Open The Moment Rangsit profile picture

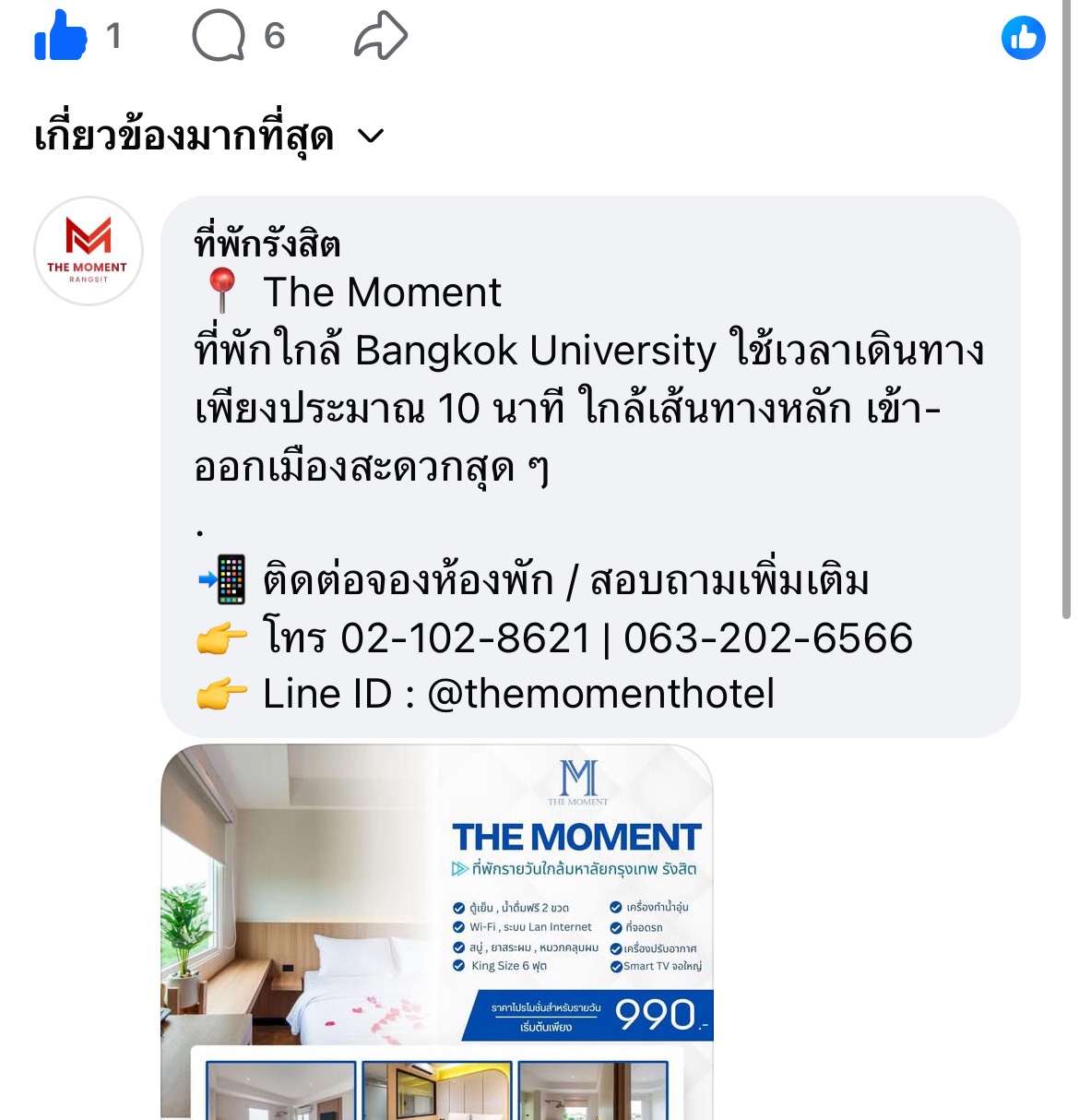(x=89, y=251)
